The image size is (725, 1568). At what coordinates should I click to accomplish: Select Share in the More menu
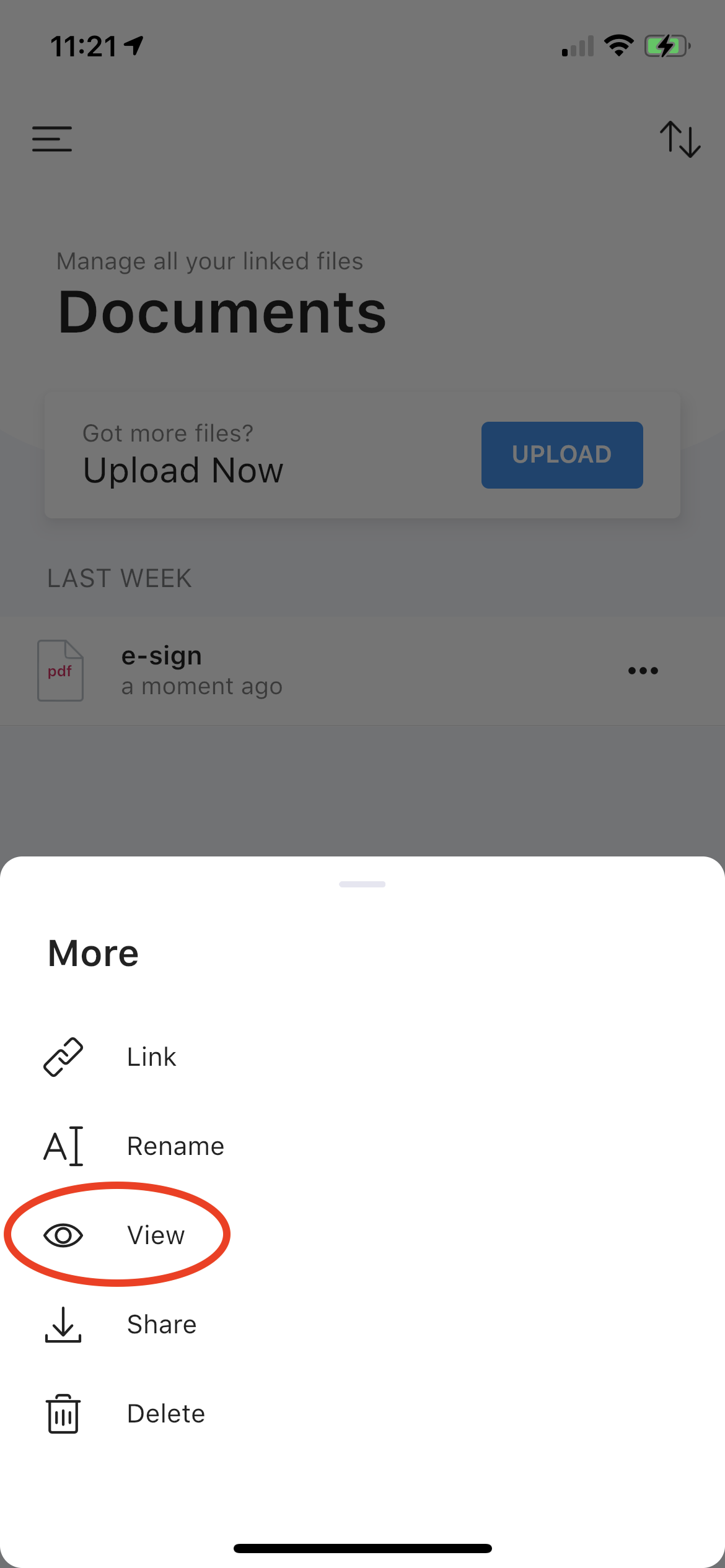[x=362, y=1325]
